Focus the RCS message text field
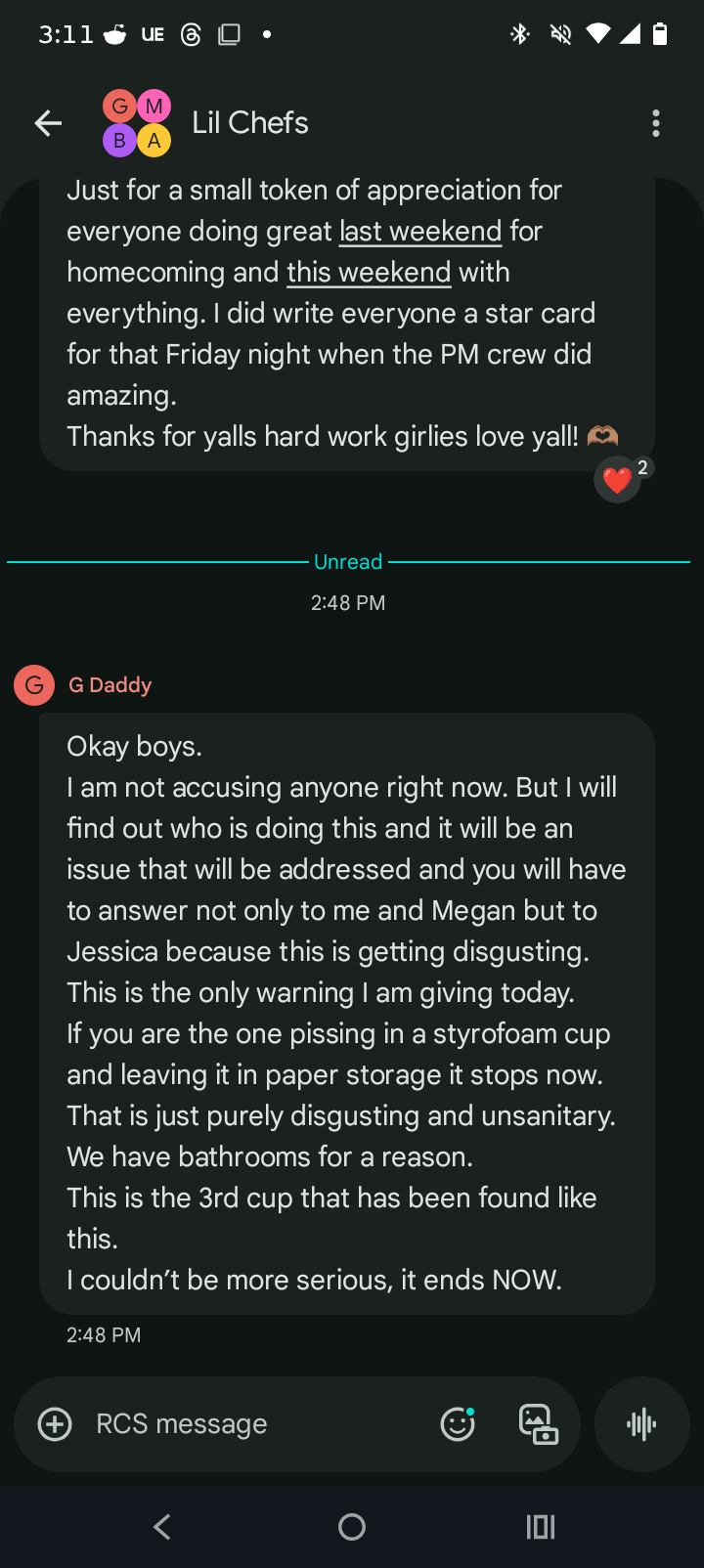This screenshot has width=704, height=1568. [x=254, y=1424]
